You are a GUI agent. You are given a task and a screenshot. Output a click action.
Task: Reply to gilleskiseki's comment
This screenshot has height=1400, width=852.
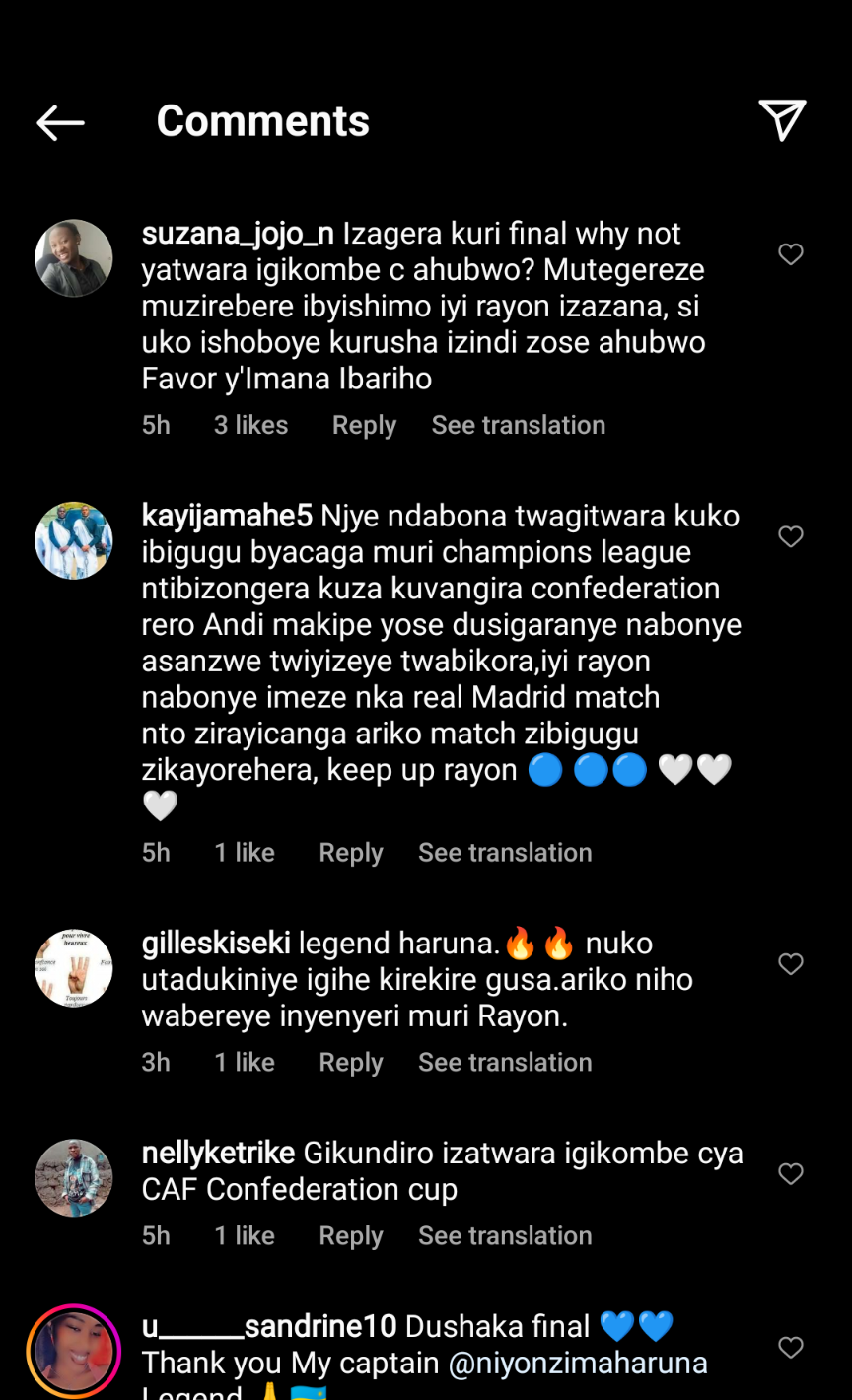(x=350, y=1063)
